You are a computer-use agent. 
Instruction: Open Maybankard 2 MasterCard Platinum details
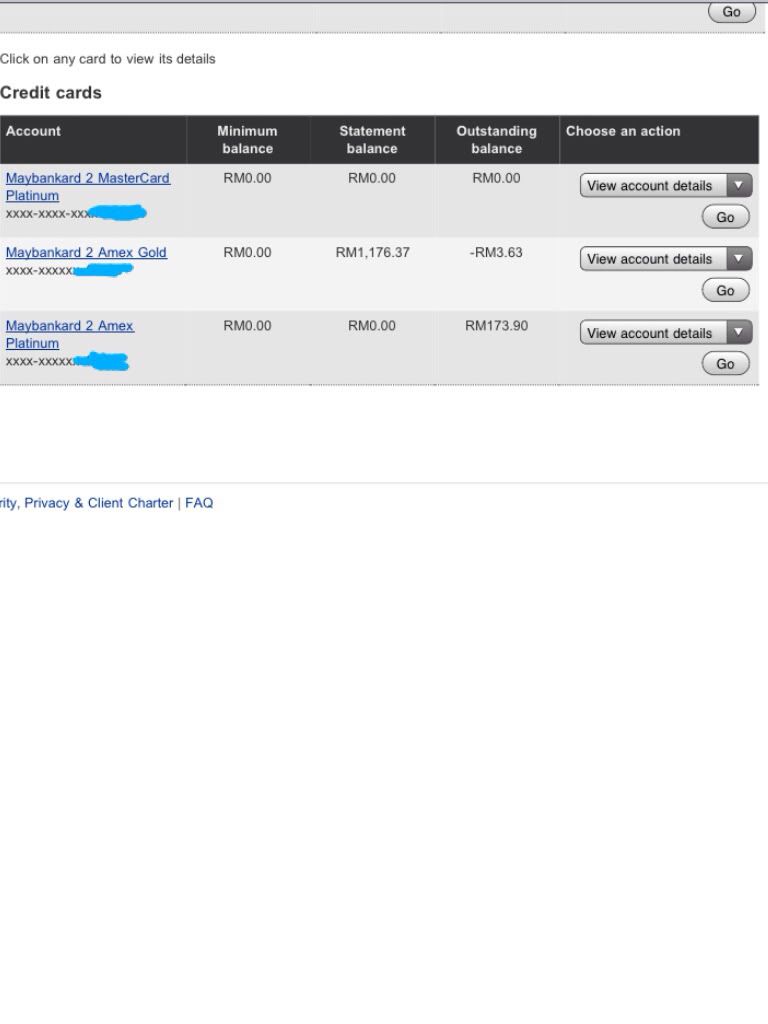pyautogui.click(x=87, y=179)
